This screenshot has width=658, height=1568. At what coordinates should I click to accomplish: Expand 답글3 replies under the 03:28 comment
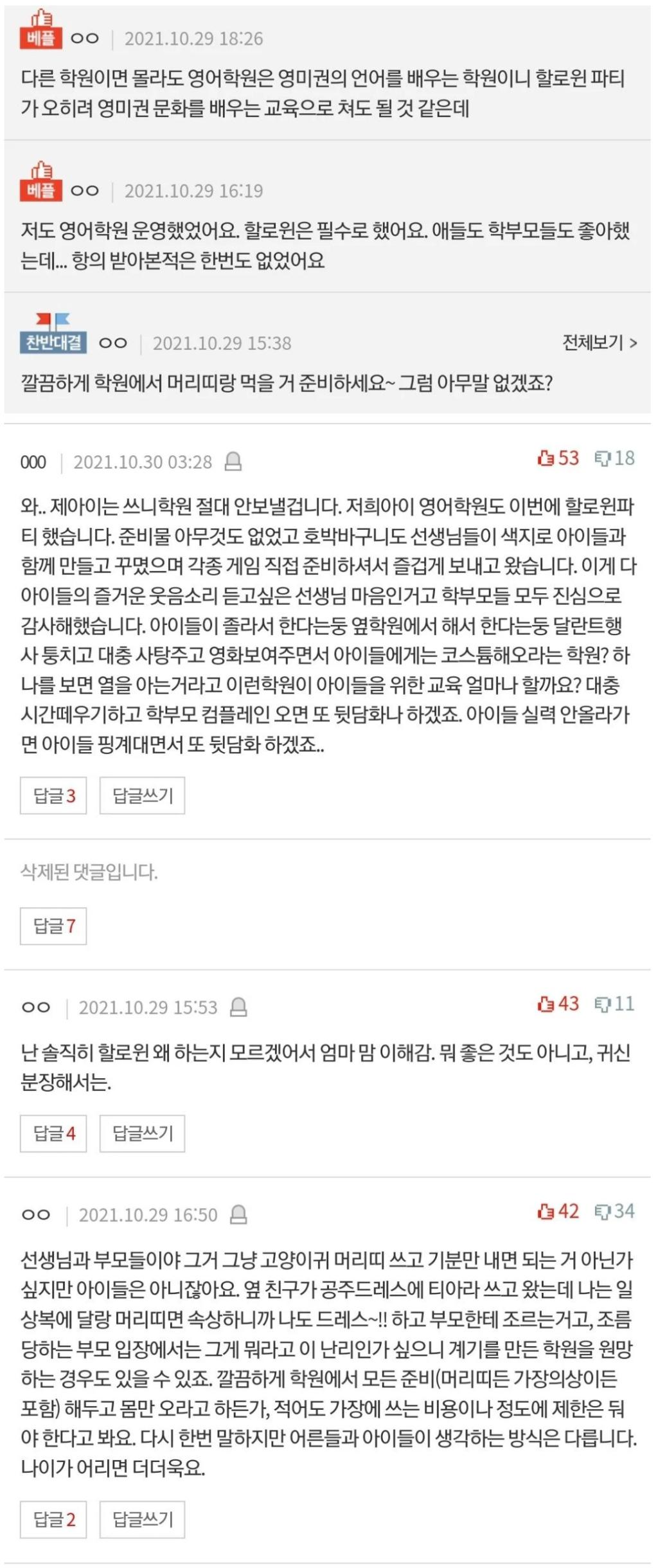click(53, 796)
